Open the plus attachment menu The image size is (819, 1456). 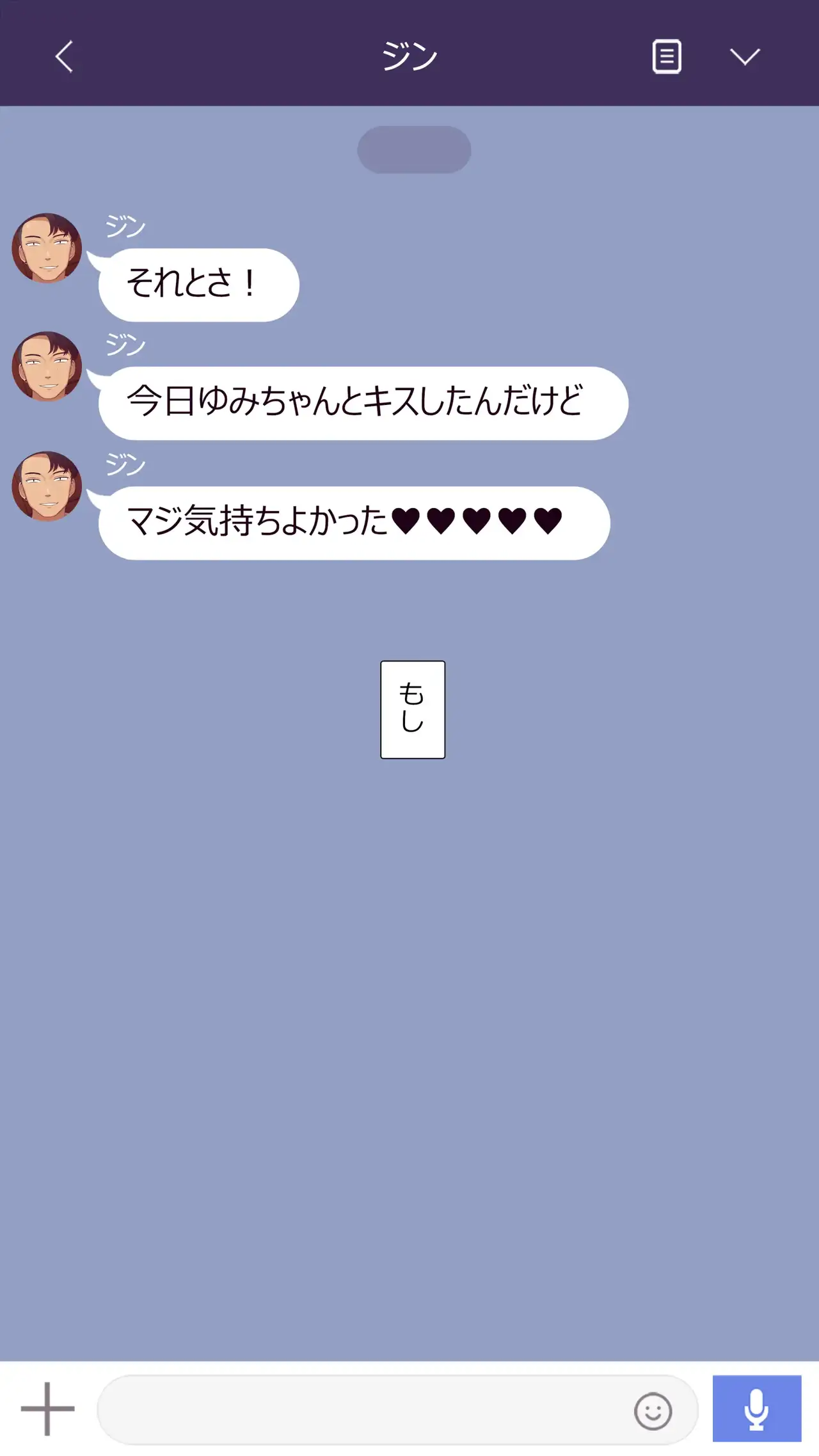pyautogui.click(x=47, y=1409)
